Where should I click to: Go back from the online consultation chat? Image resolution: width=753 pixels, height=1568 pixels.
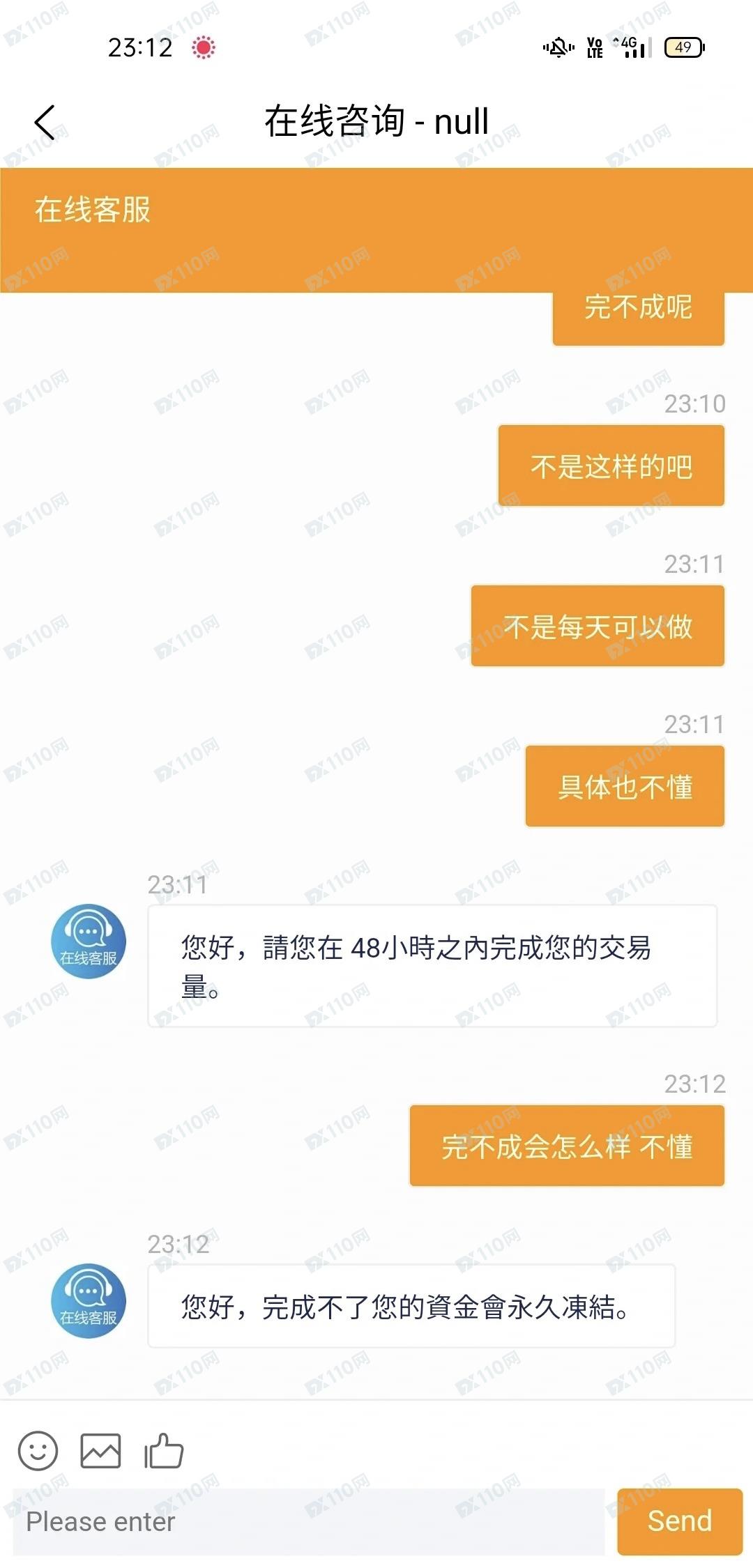(45, 123)
